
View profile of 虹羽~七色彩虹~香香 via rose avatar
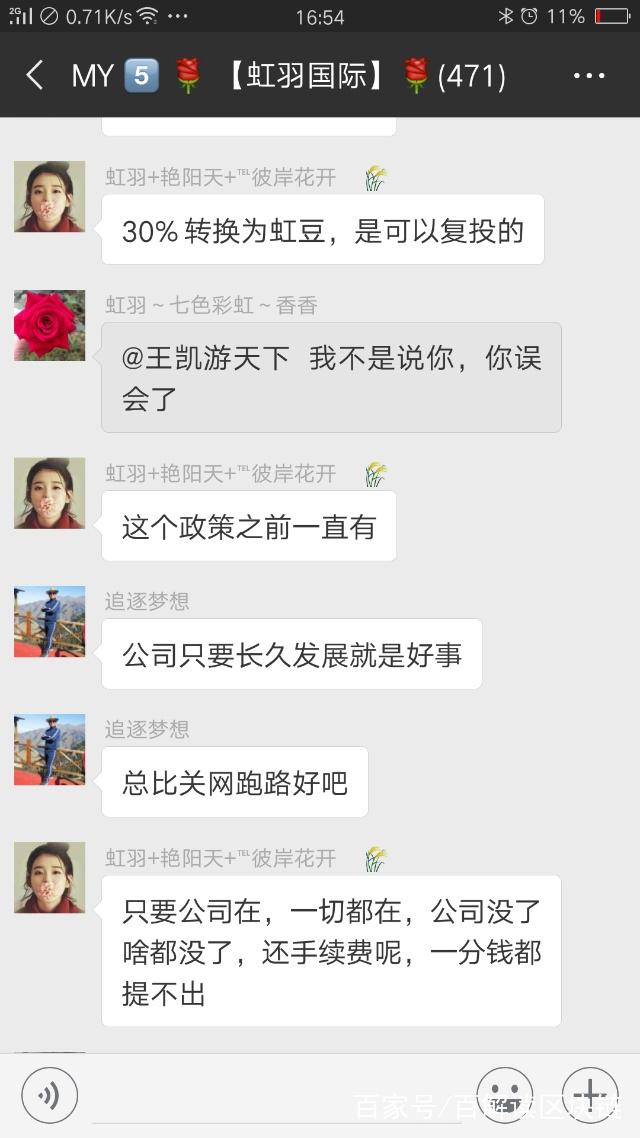(x=49, y=325)
